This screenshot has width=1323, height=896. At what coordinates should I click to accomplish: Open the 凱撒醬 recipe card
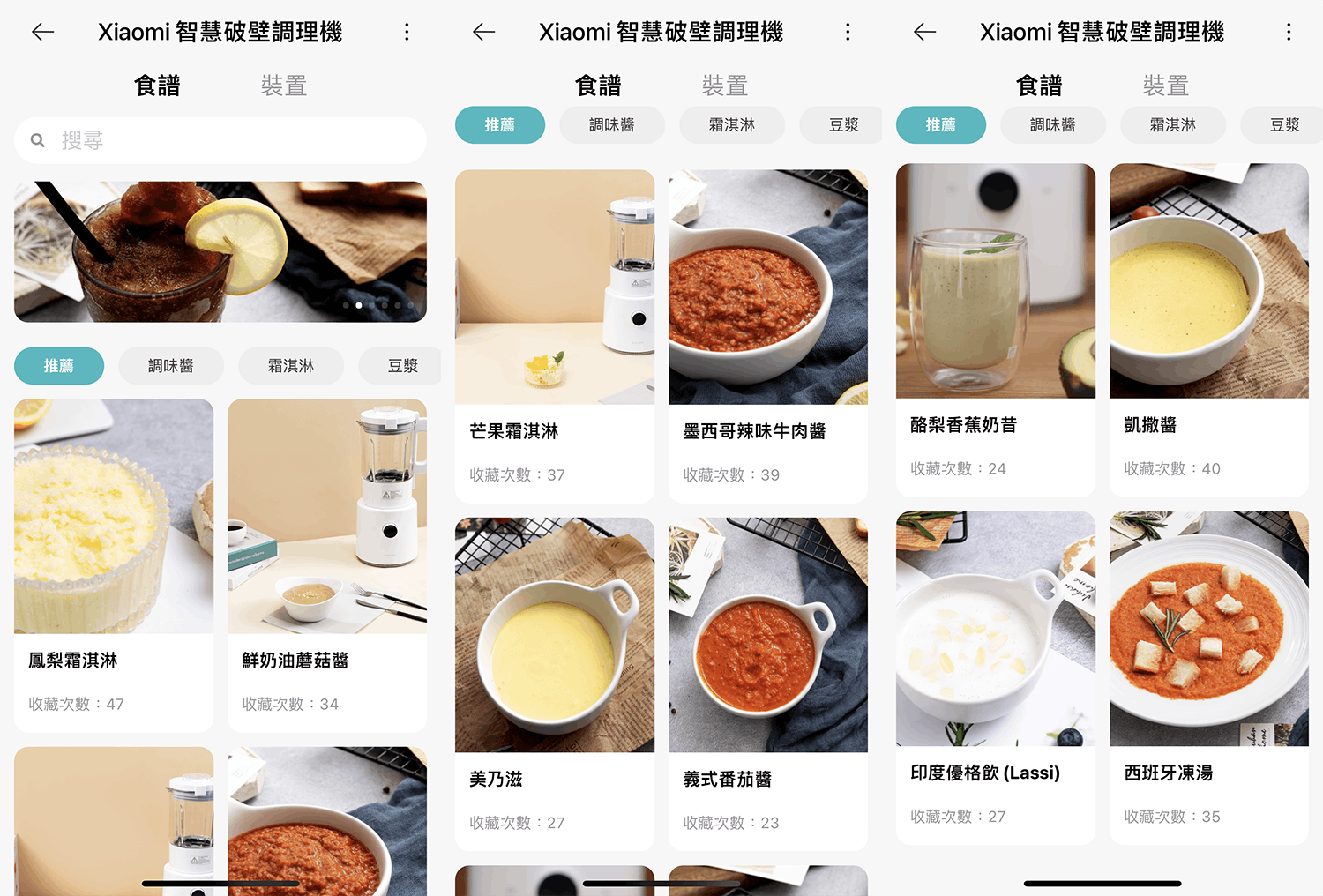(1209, 329)
